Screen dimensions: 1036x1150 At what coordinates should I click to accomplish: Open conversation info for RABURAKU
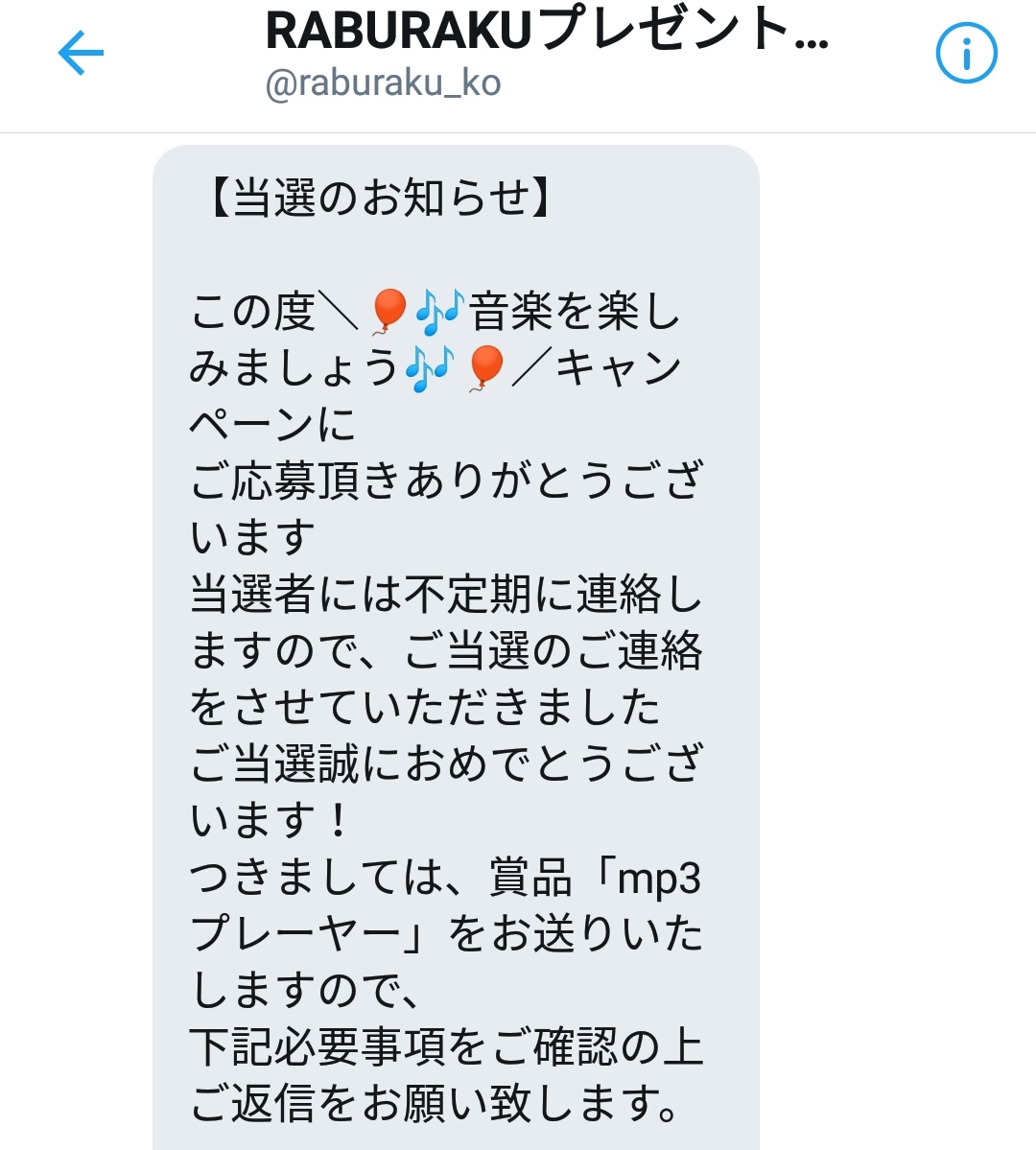[x=966, y=53]
